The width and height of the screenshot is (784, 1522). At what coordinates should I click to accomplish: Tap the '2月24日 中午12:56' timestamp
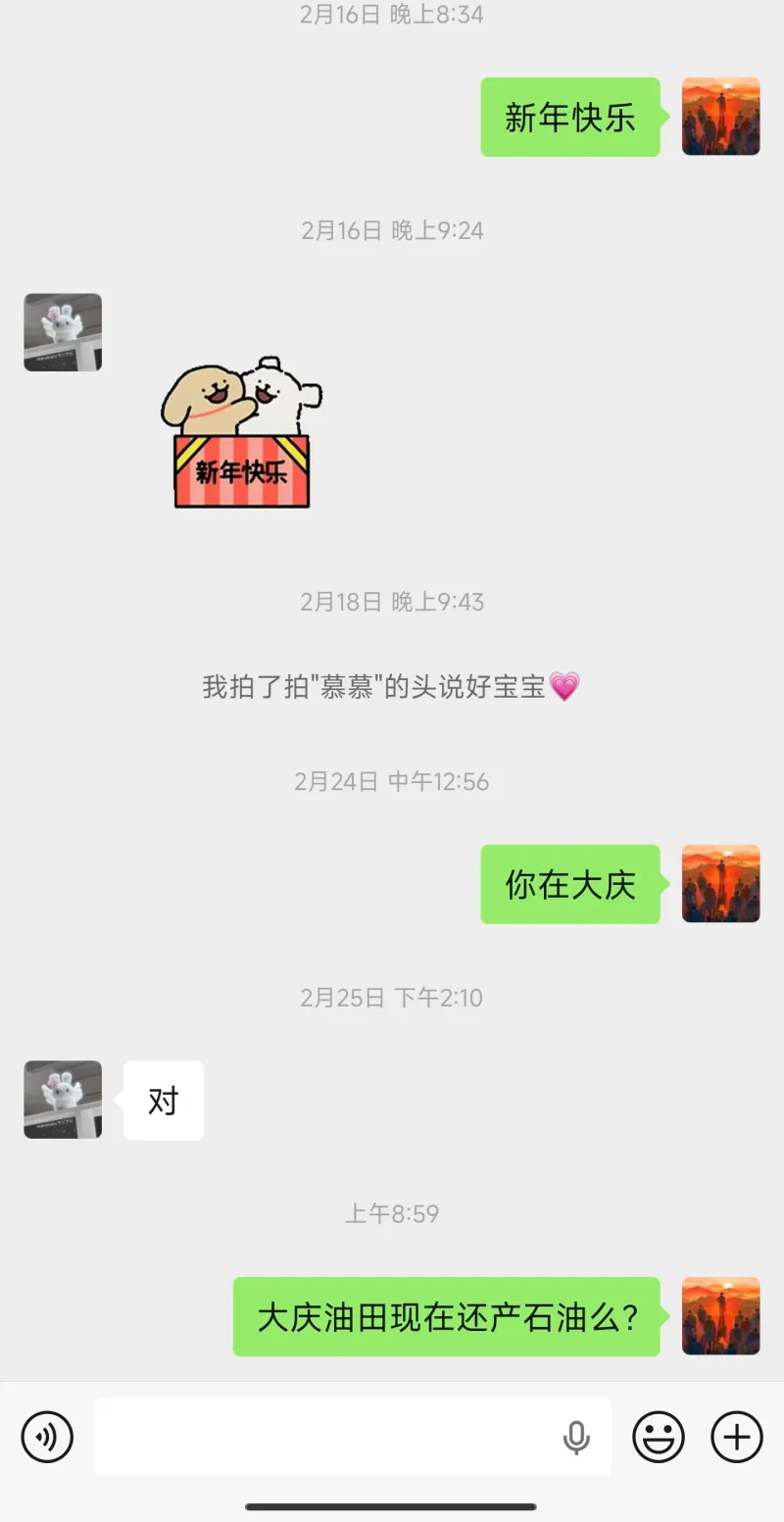tap(391, 782)
